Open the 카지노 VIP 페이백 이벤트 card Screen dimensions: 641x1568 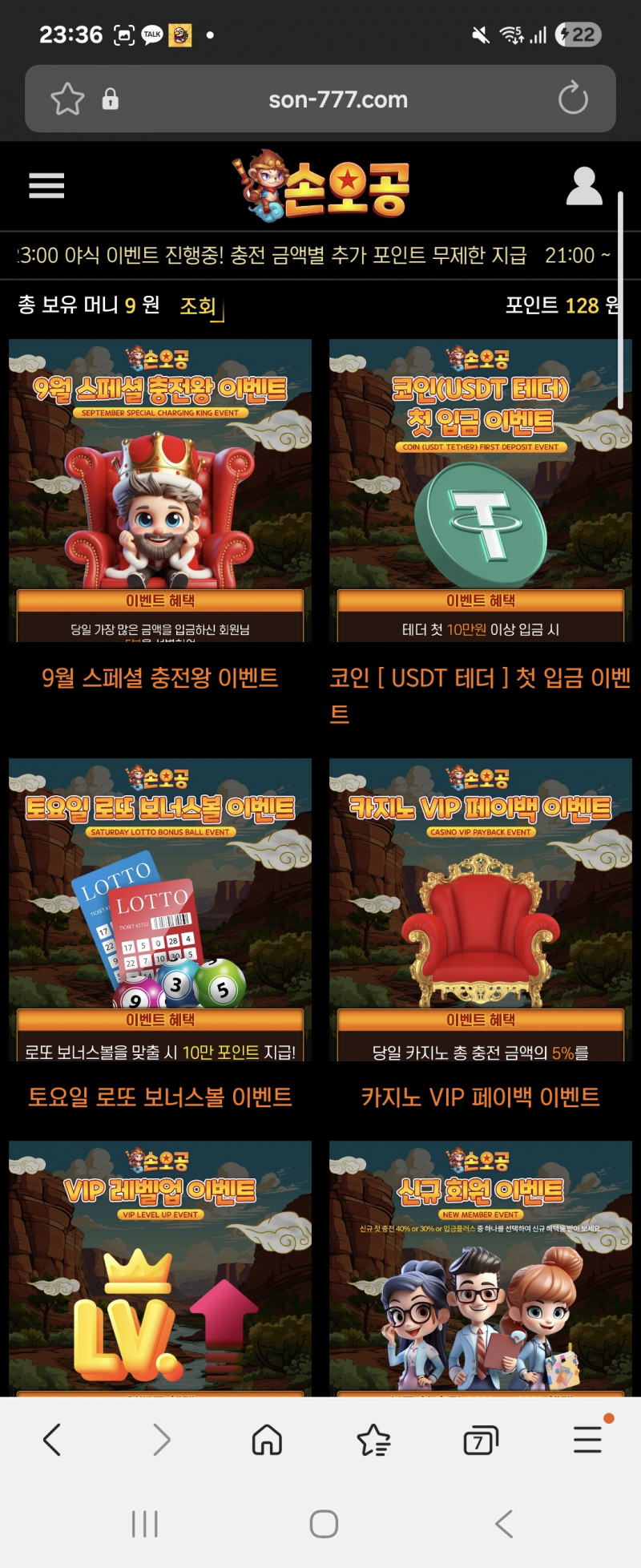(480, 910)
